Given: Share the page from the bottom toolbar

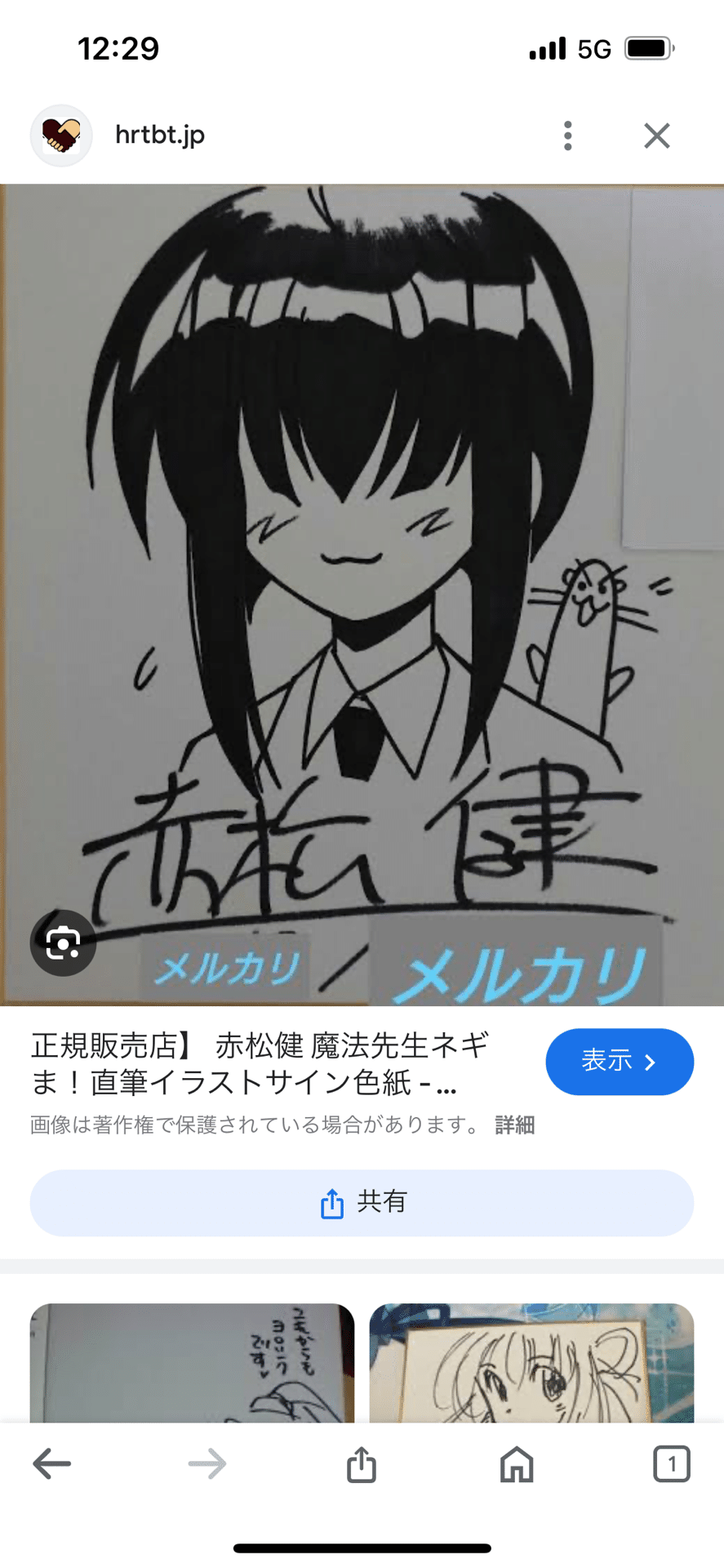Looking at the screenshot, I should click(362, 1463).
